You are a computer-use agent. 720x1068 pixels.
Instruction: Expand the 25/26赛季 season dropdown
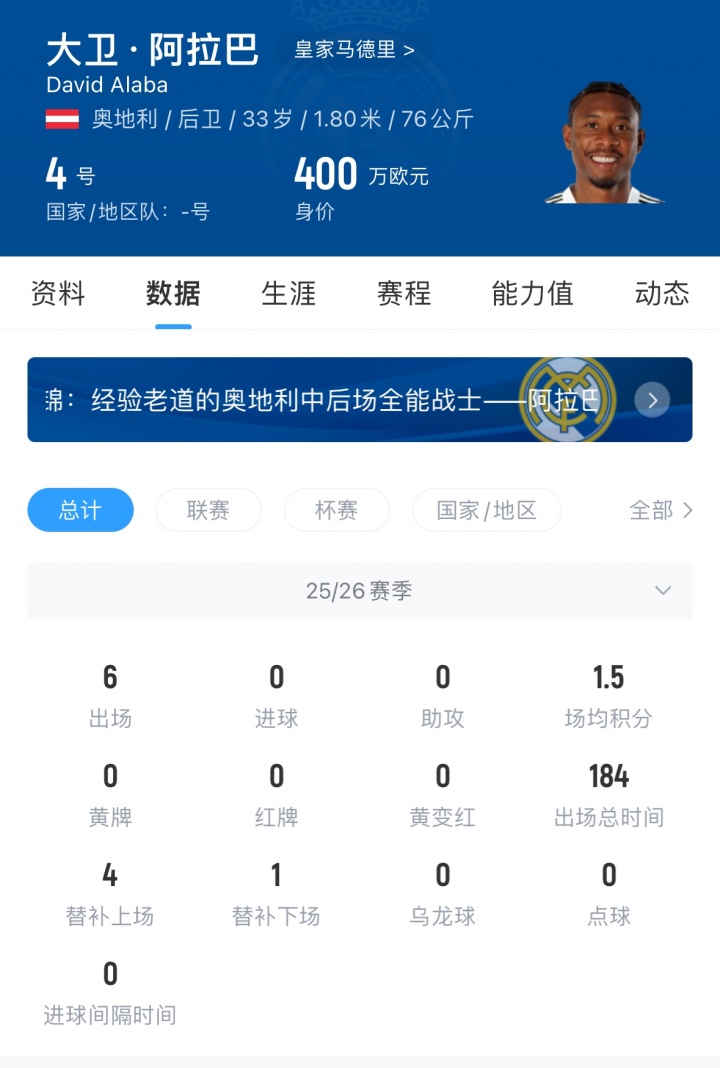359,591
